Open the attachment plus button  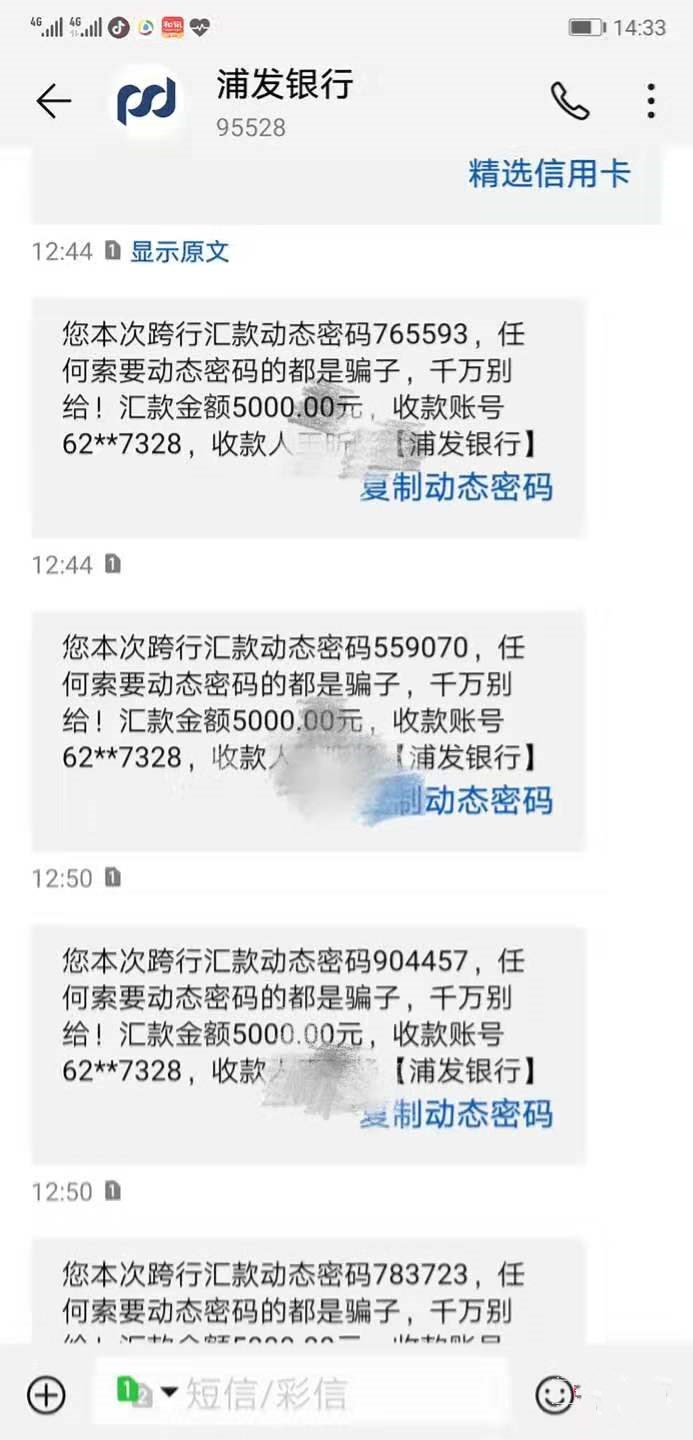tap(46, 1394)
